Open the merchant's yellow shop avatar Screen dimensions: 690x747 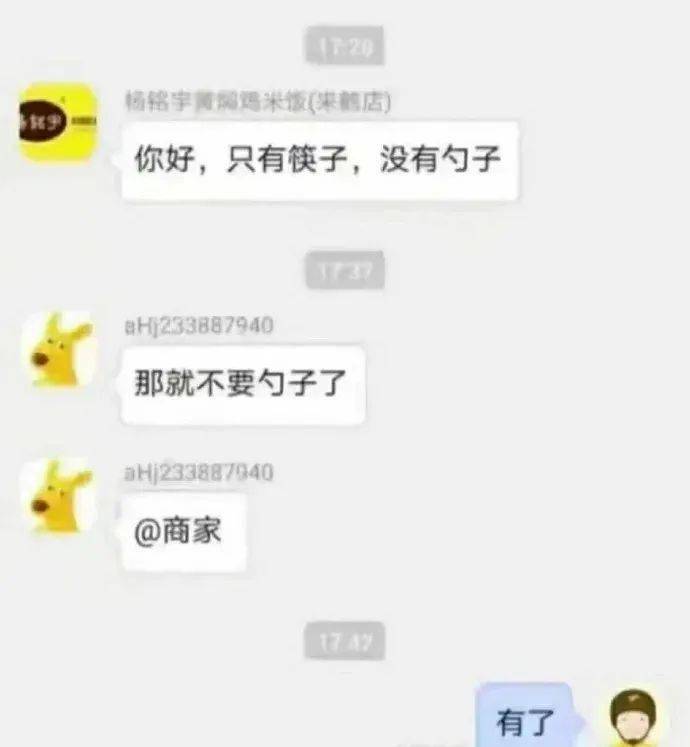58,123
